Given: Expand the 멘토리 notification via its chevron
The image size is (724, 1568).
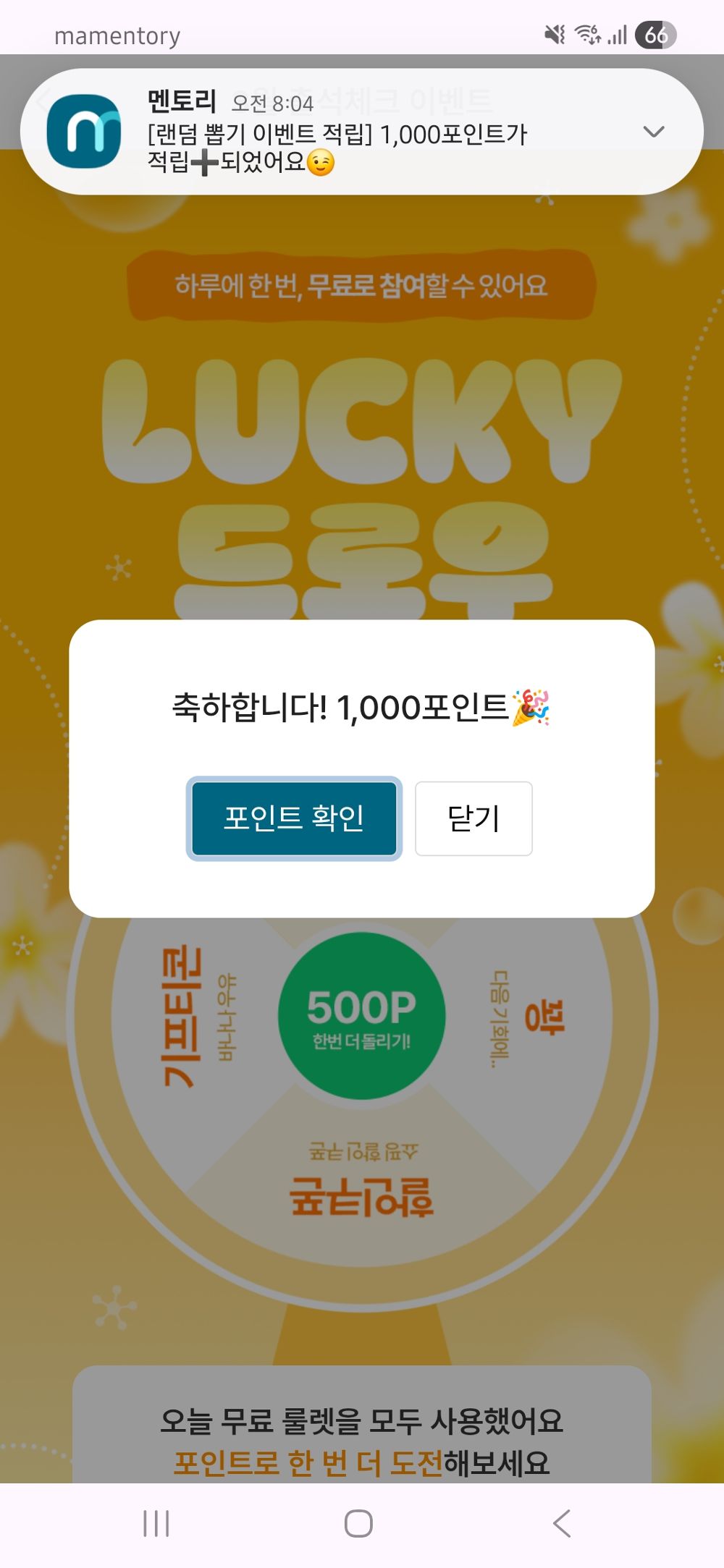Looking at the screenshot, I should [652, 132].
